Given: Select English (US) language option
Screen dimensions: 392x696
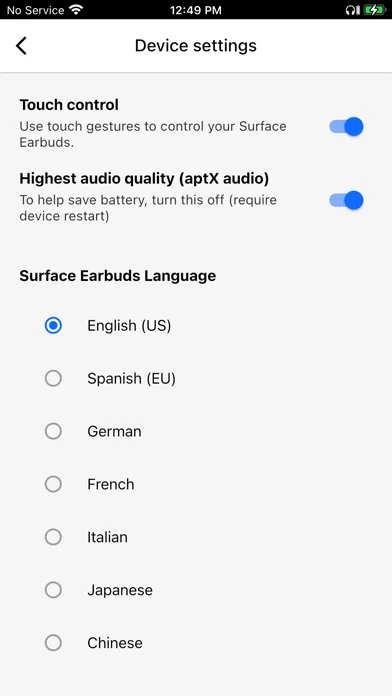Looking at the screenshot, I should pos(53,326).
